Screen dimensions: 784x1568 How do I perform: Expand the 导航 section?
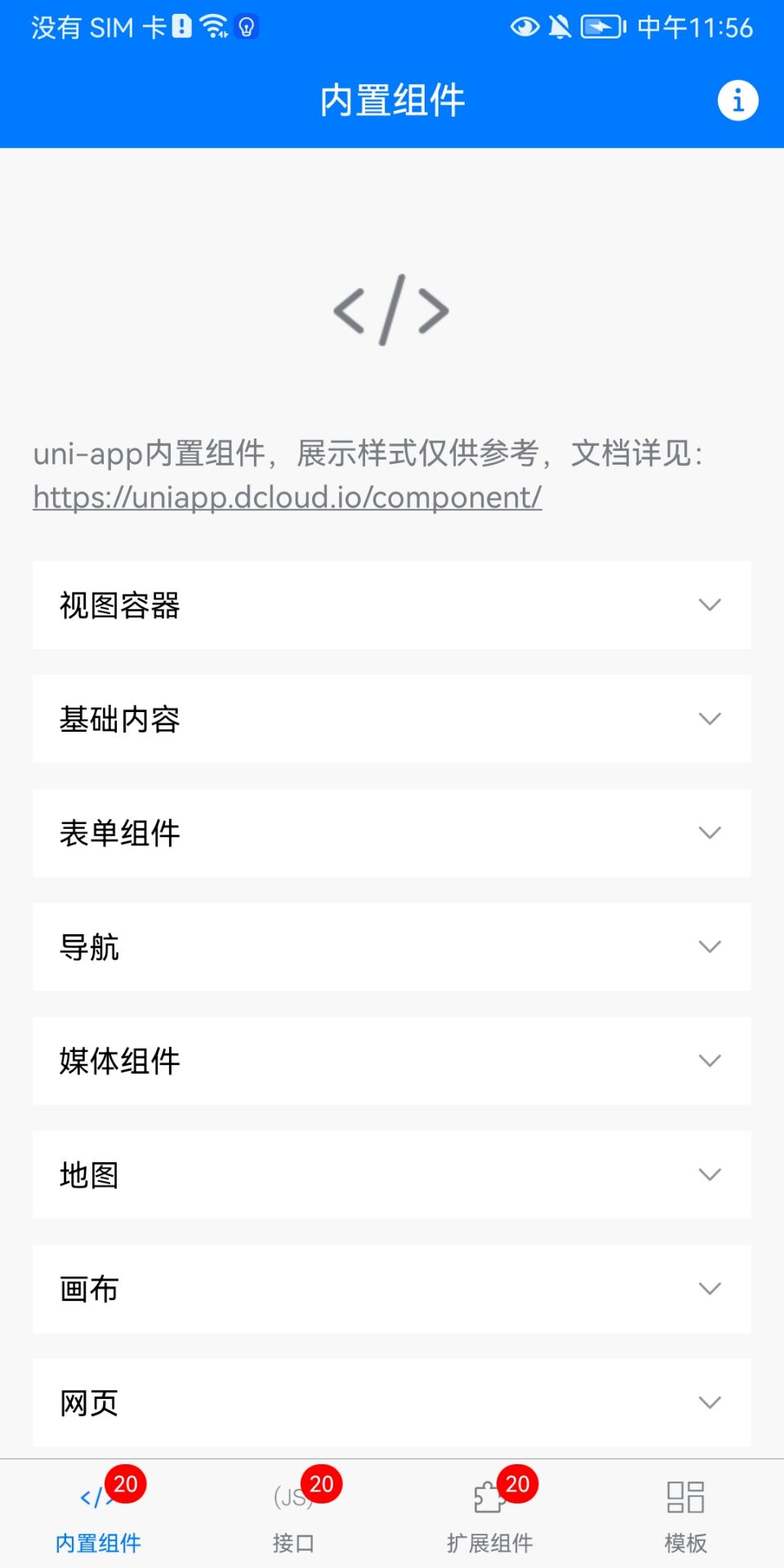coord(392,947)
